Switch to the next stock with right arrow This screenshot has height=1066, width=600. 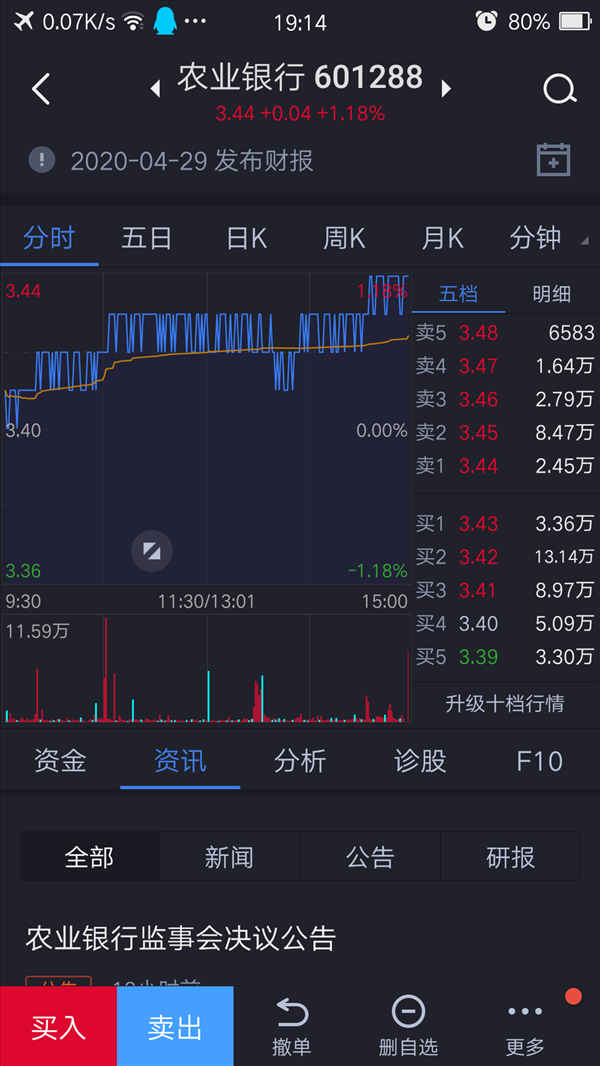click(x=446, y=89)
